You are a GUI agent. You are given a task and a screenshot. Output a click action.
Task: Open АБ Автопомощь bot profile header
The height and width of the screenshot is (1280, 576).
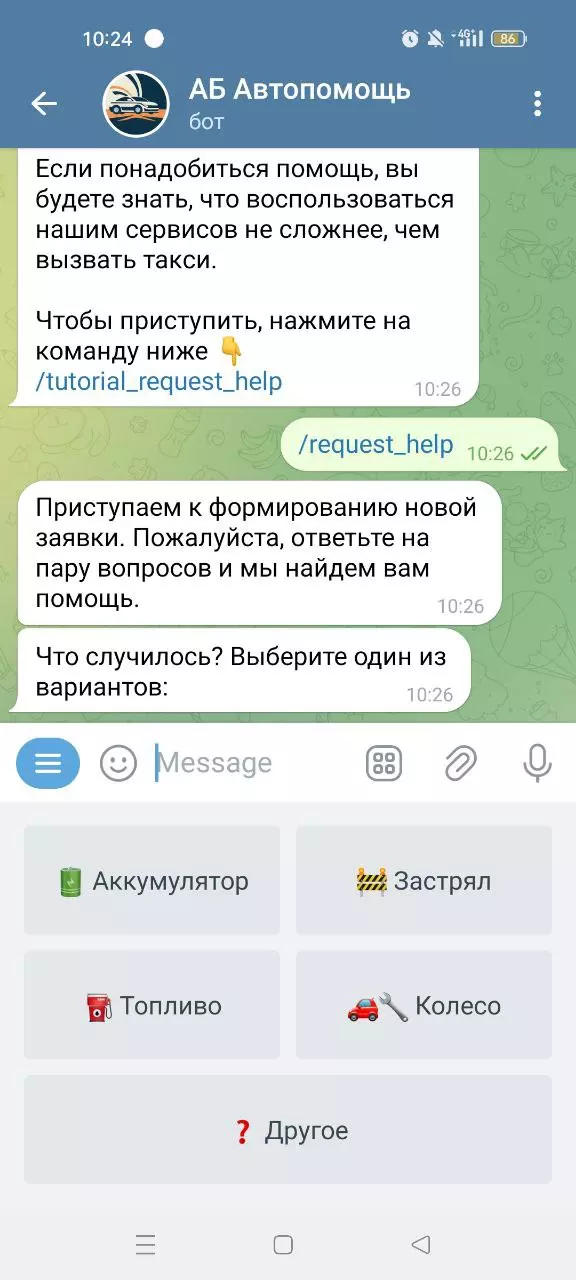pyautogui.click(x=300, y=103)
